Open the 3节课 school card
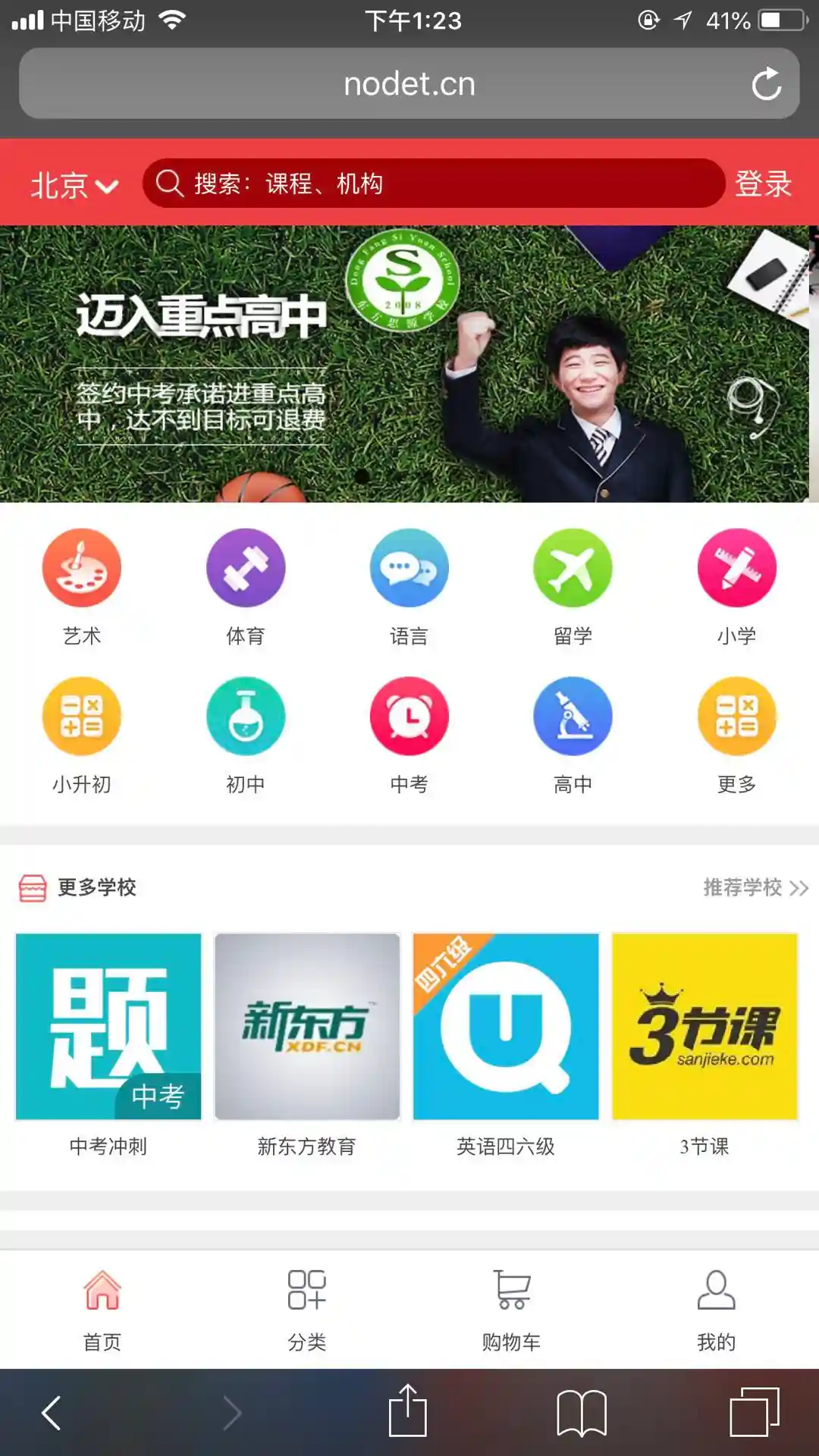This screenshot has width=819, height=1456. click(704, 1044)
